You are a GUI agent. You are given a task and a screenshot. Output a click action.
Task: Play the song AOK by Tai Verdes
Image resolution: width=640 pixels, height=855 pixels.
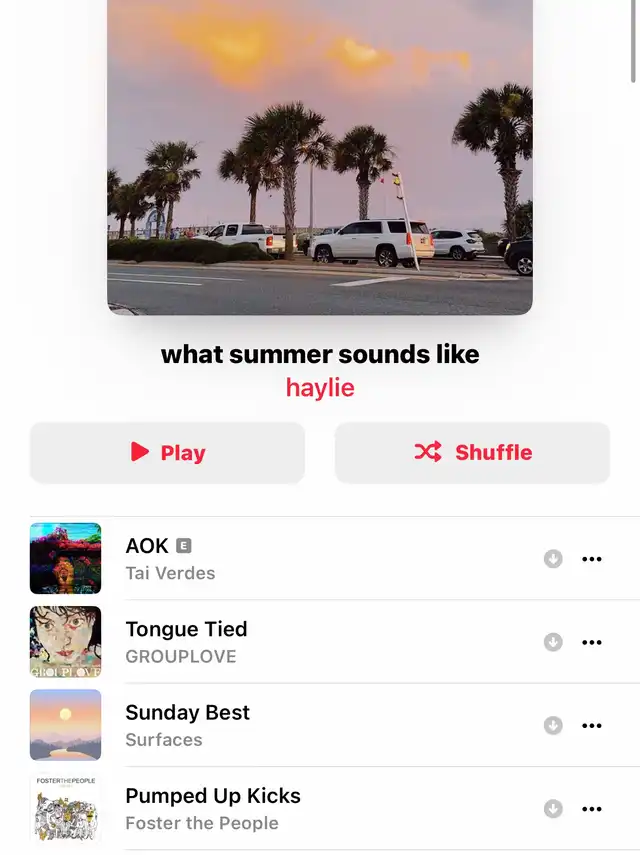pyautogui.click(x=300, y=559)
